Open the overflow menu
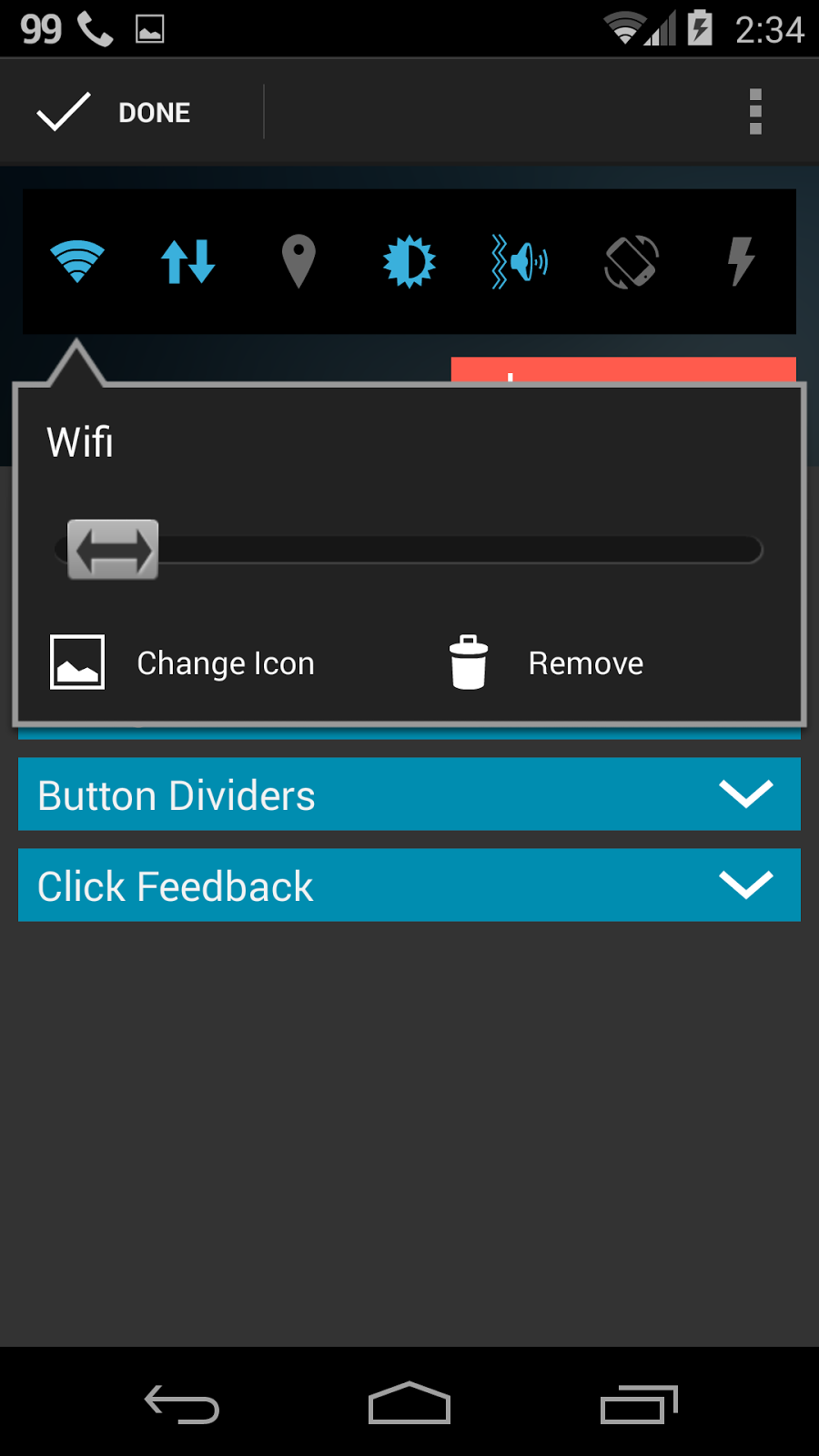This screenshot has width=819, height=1456. point(755,112)
